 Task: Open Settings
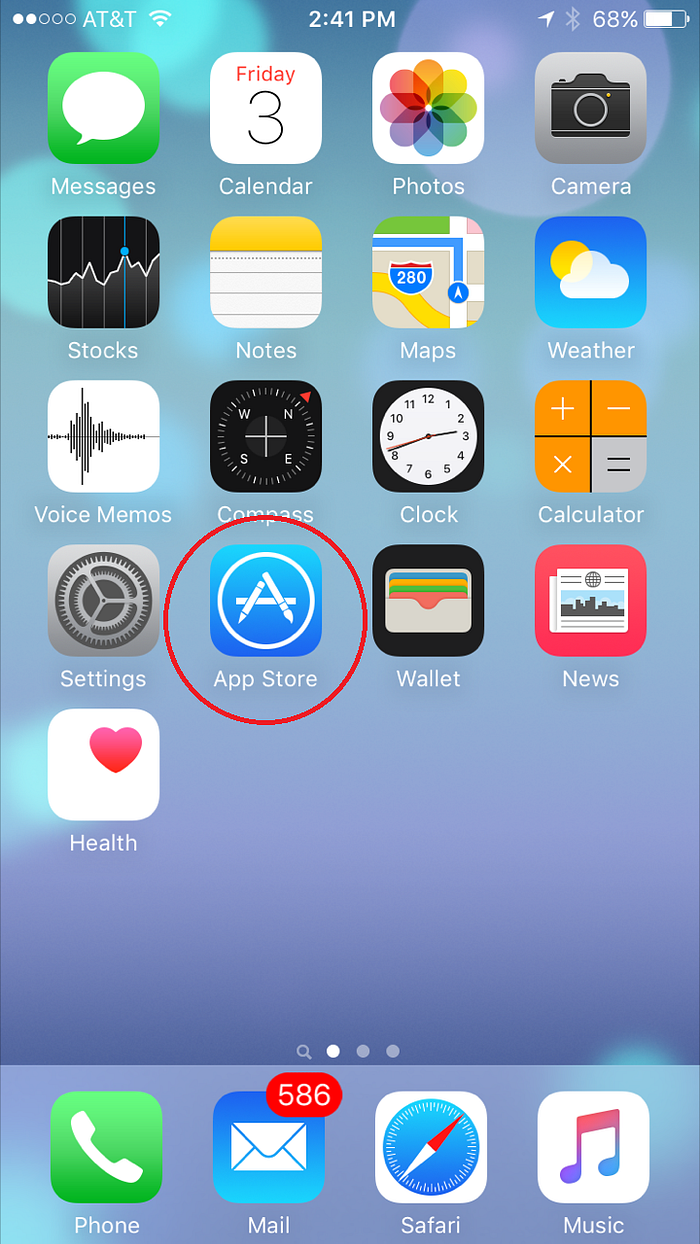(x=103, y=600)
